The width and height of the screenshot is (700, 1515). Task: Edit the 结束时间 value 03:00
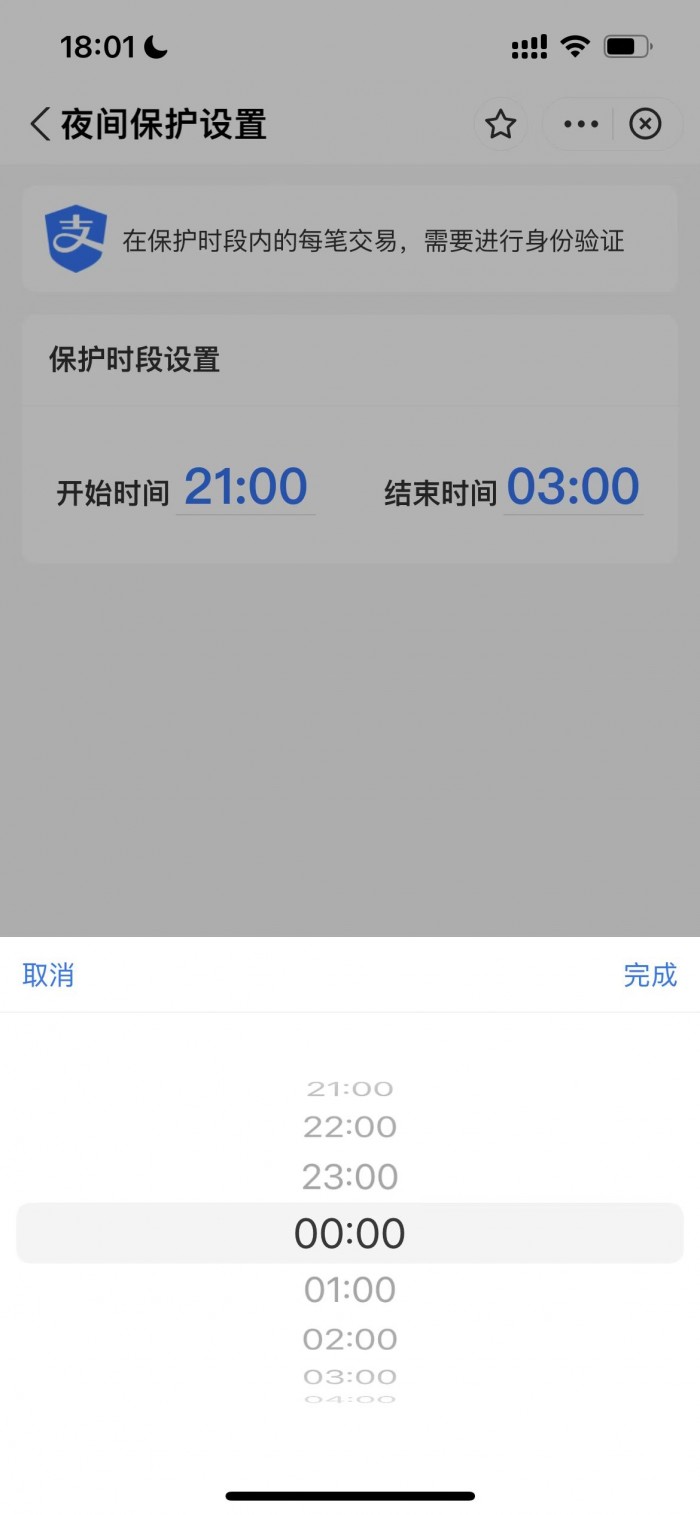pos(573,487)
